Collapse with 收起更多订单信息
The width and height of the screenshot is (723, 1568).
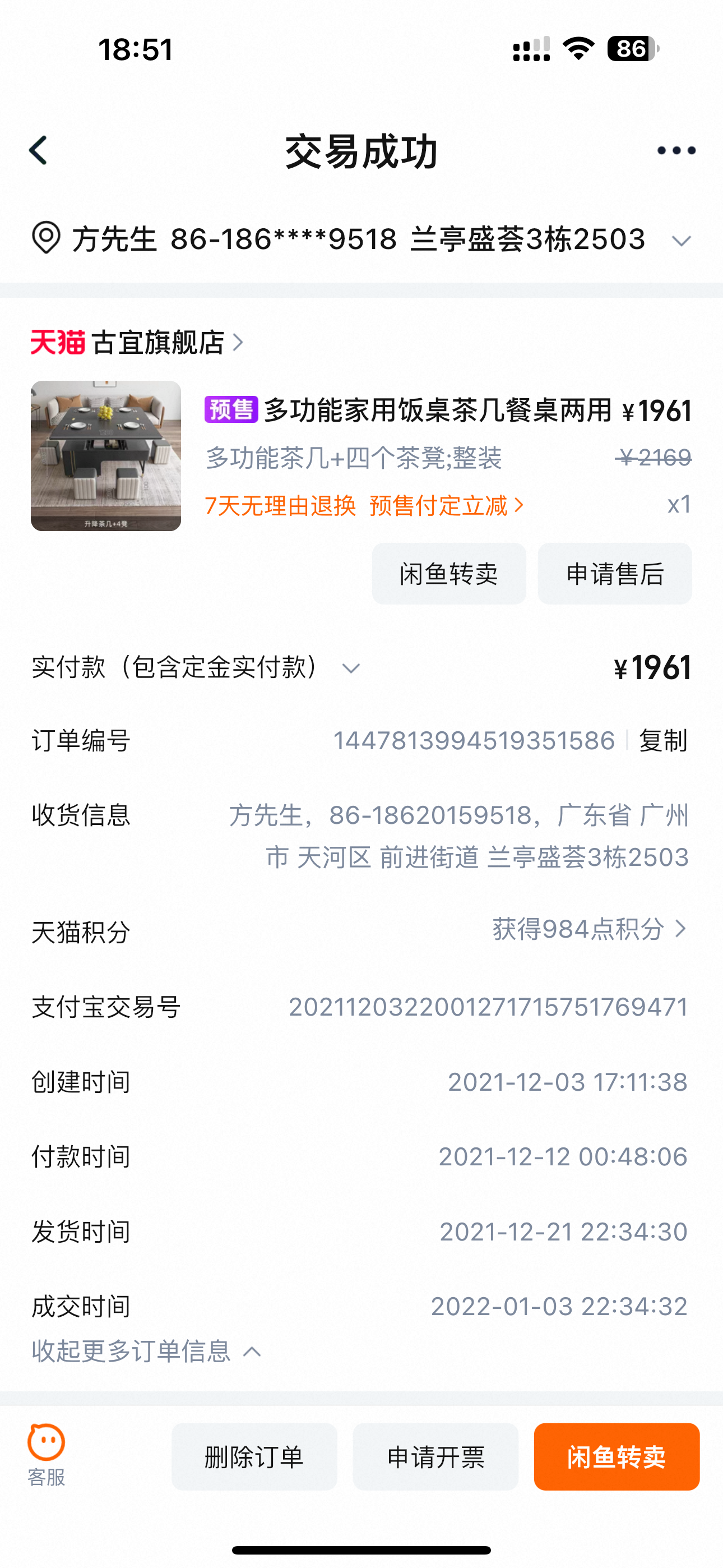147,1351
